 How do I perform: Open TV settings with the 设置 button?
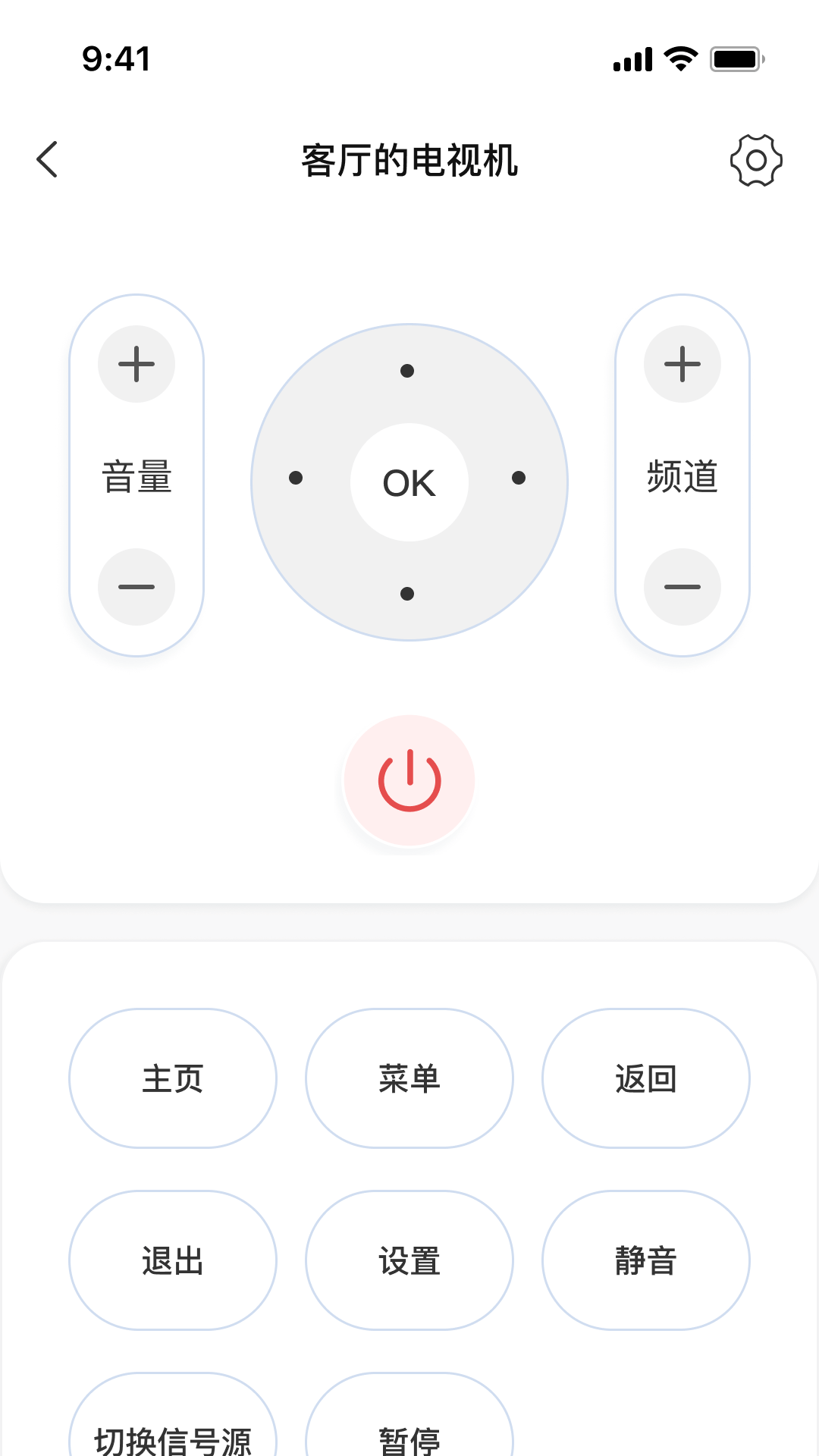[409, 1260]
